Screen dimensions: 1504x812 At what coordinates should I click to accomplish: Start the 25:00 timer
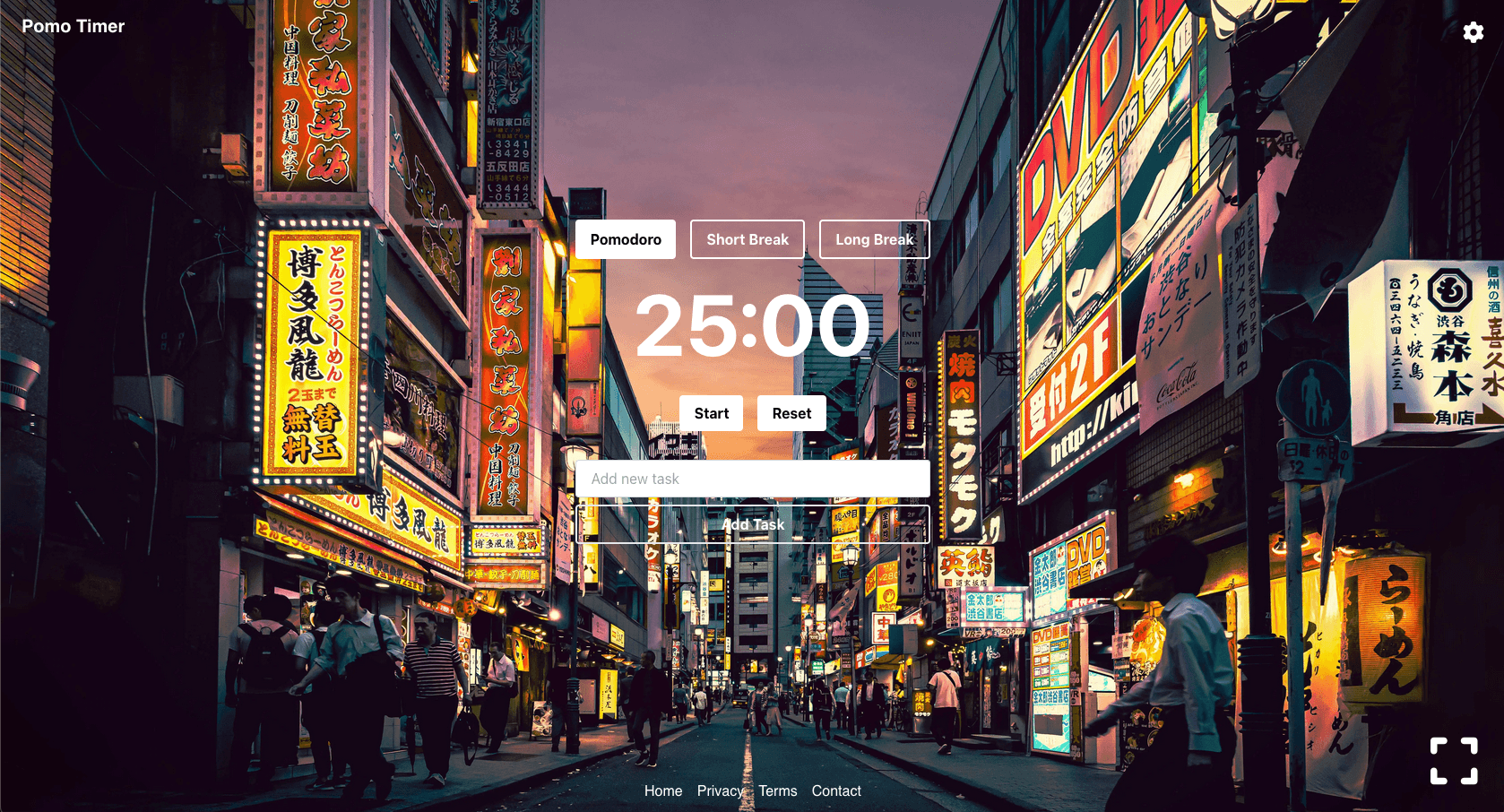[711, 413]
